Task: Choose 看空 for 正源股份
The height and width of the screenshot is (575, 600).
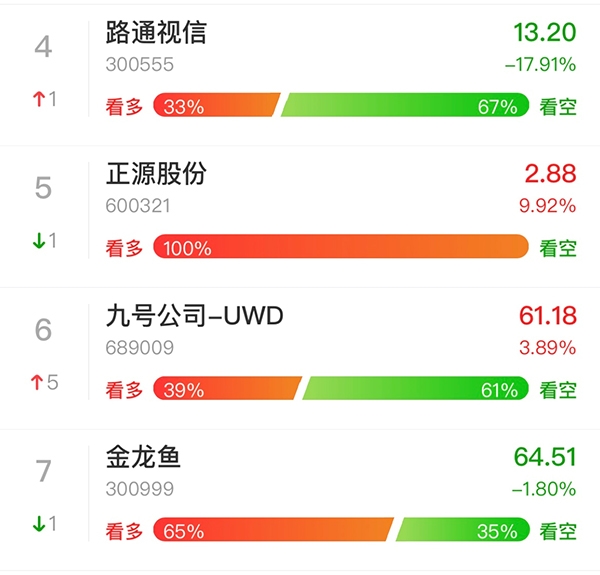Action: (558, 249)
